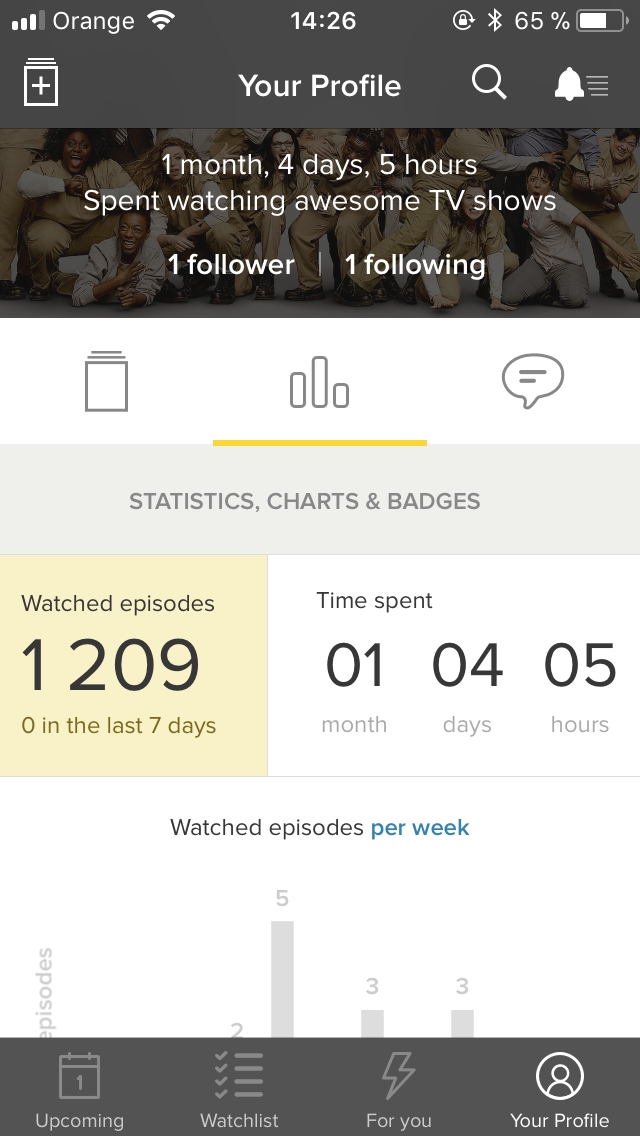View the 1 follower list

click(231, 264)
